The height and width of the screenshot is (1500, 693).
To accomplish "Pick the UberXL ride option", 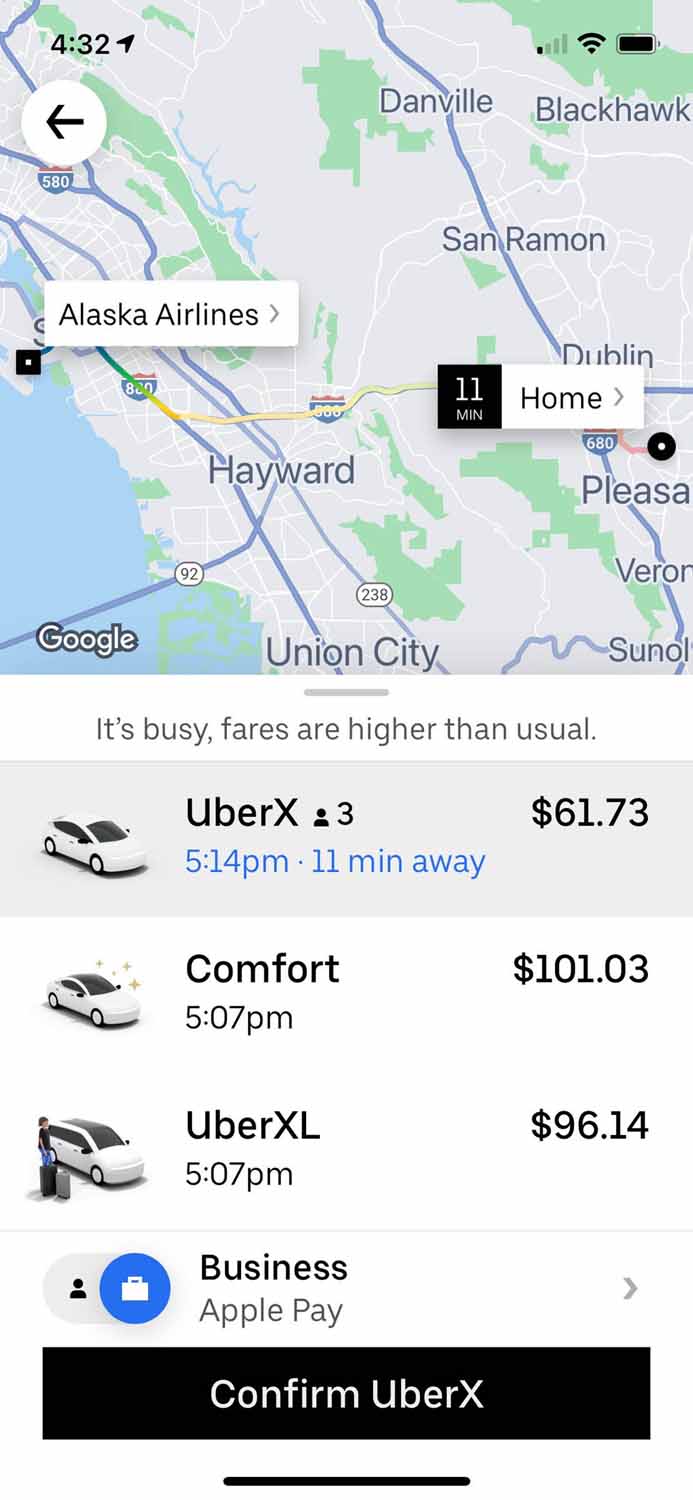I will coord(346,1147).
